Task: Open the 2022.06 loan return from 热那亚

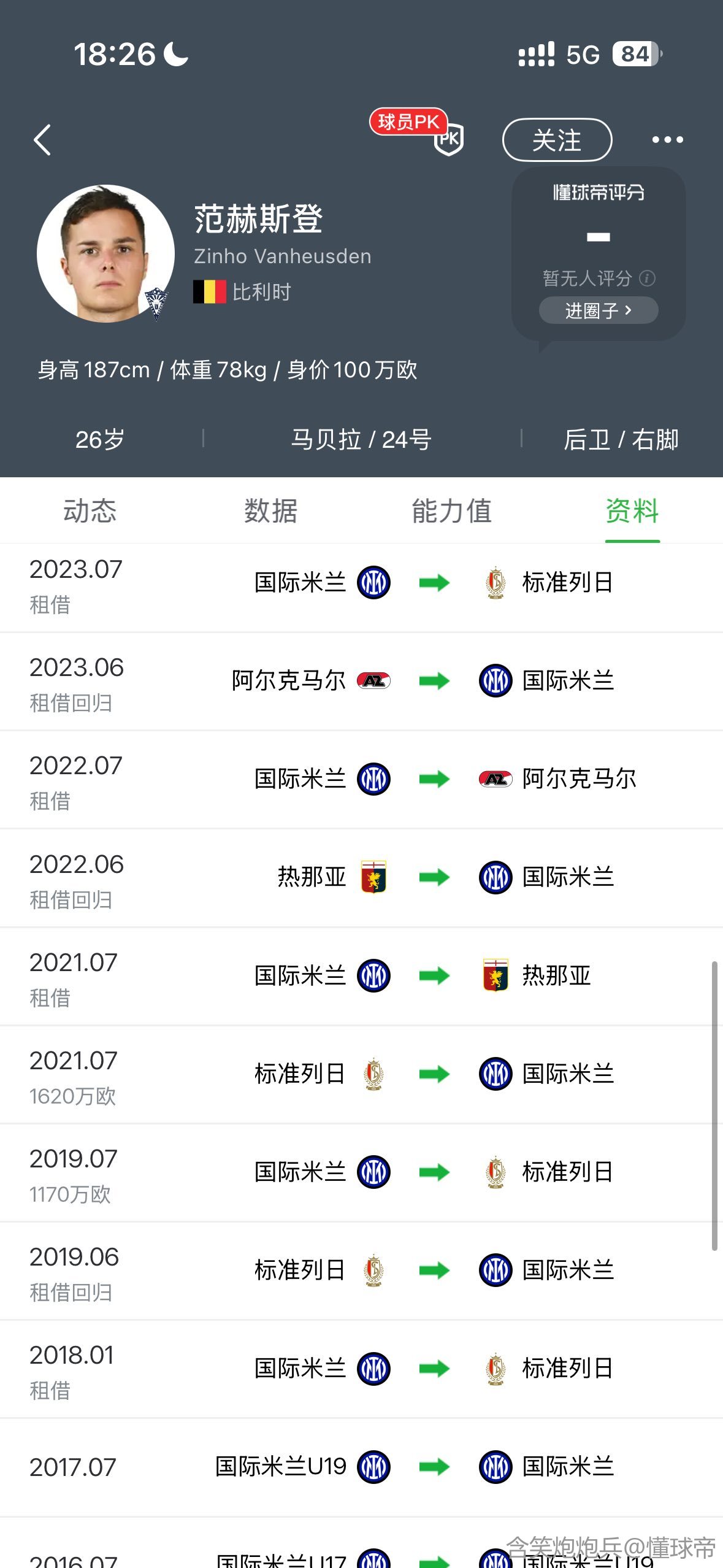Action: click(361, 878)
